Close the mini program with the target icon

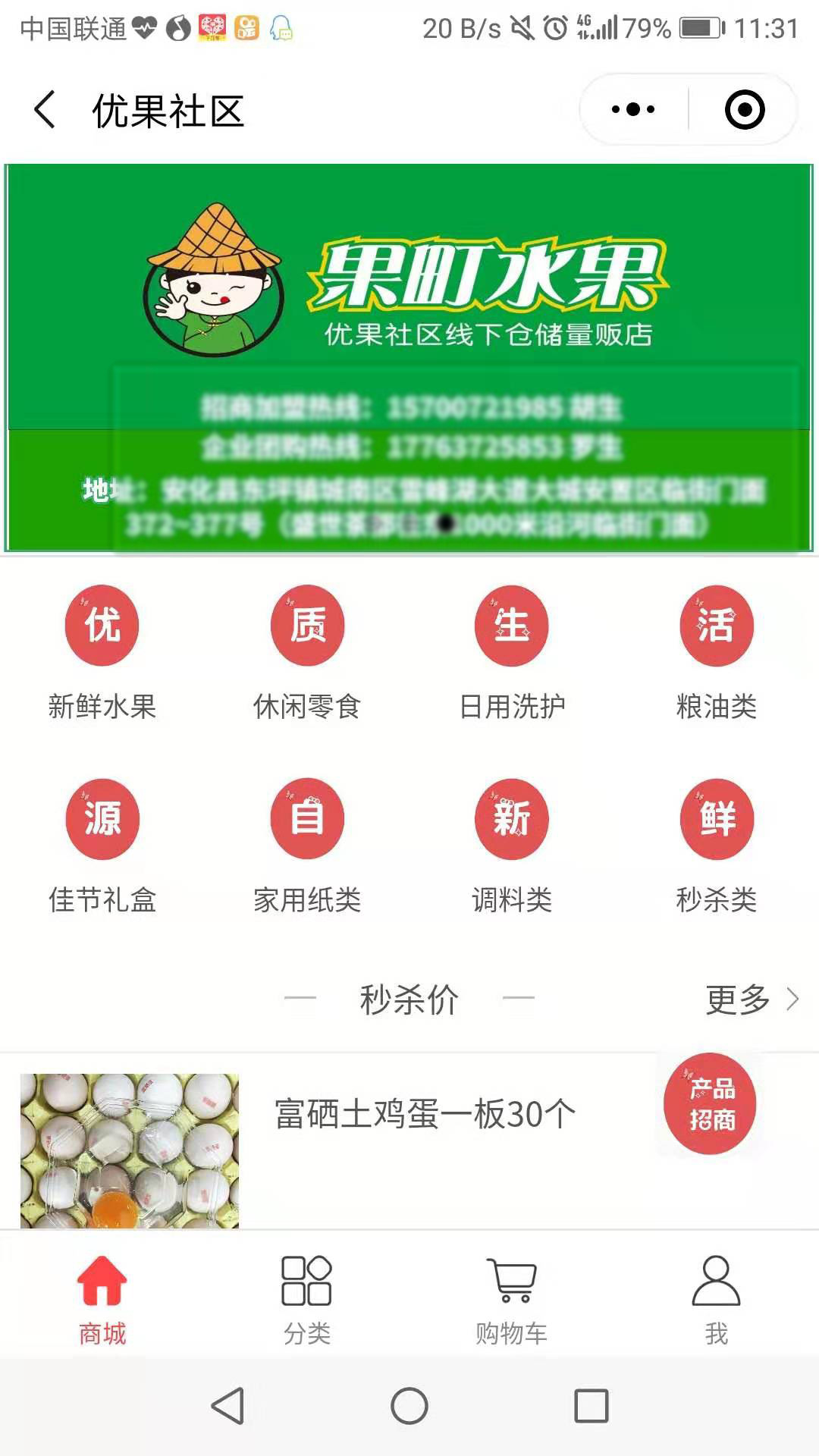(x=744, y=110)
